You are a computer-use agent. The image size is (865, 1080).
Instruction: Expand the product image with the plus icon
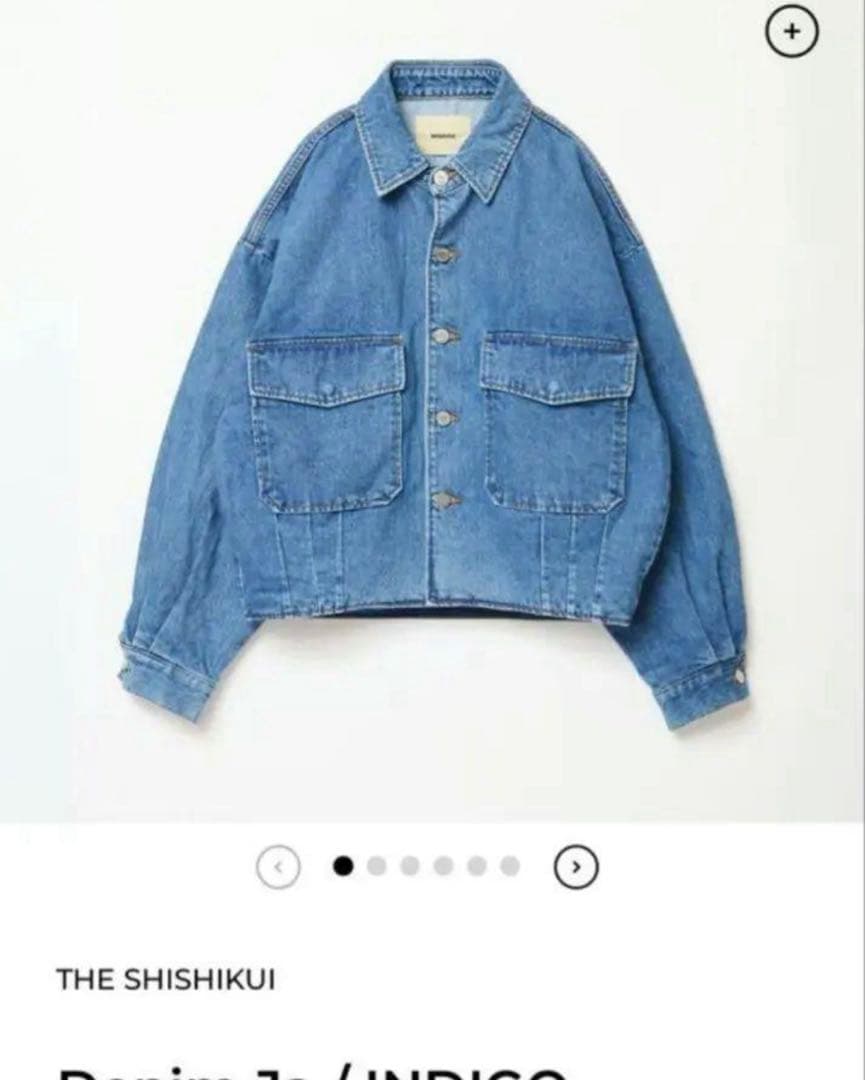coord(794,30)
